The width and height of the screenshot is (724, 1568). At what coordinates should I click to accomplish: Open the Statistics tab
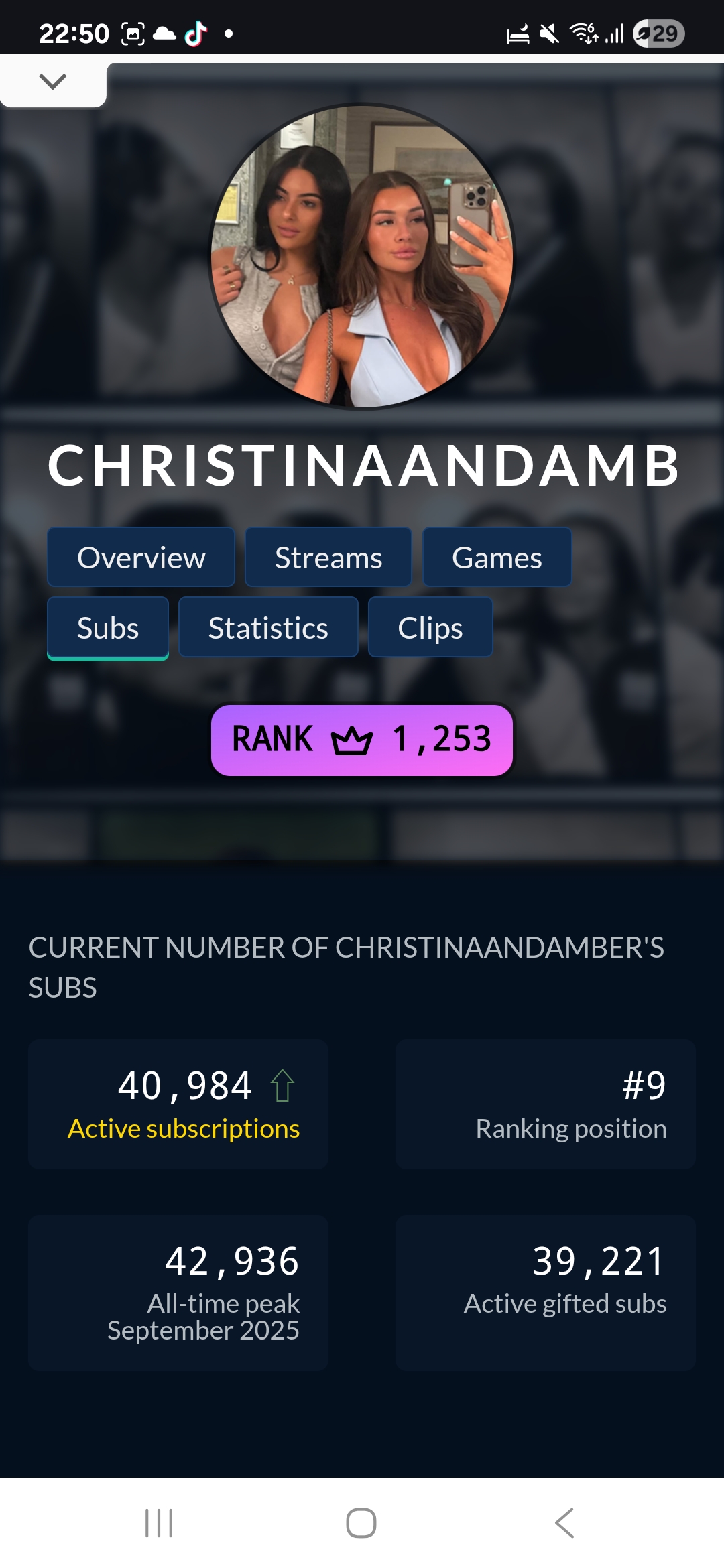[268, 628]
